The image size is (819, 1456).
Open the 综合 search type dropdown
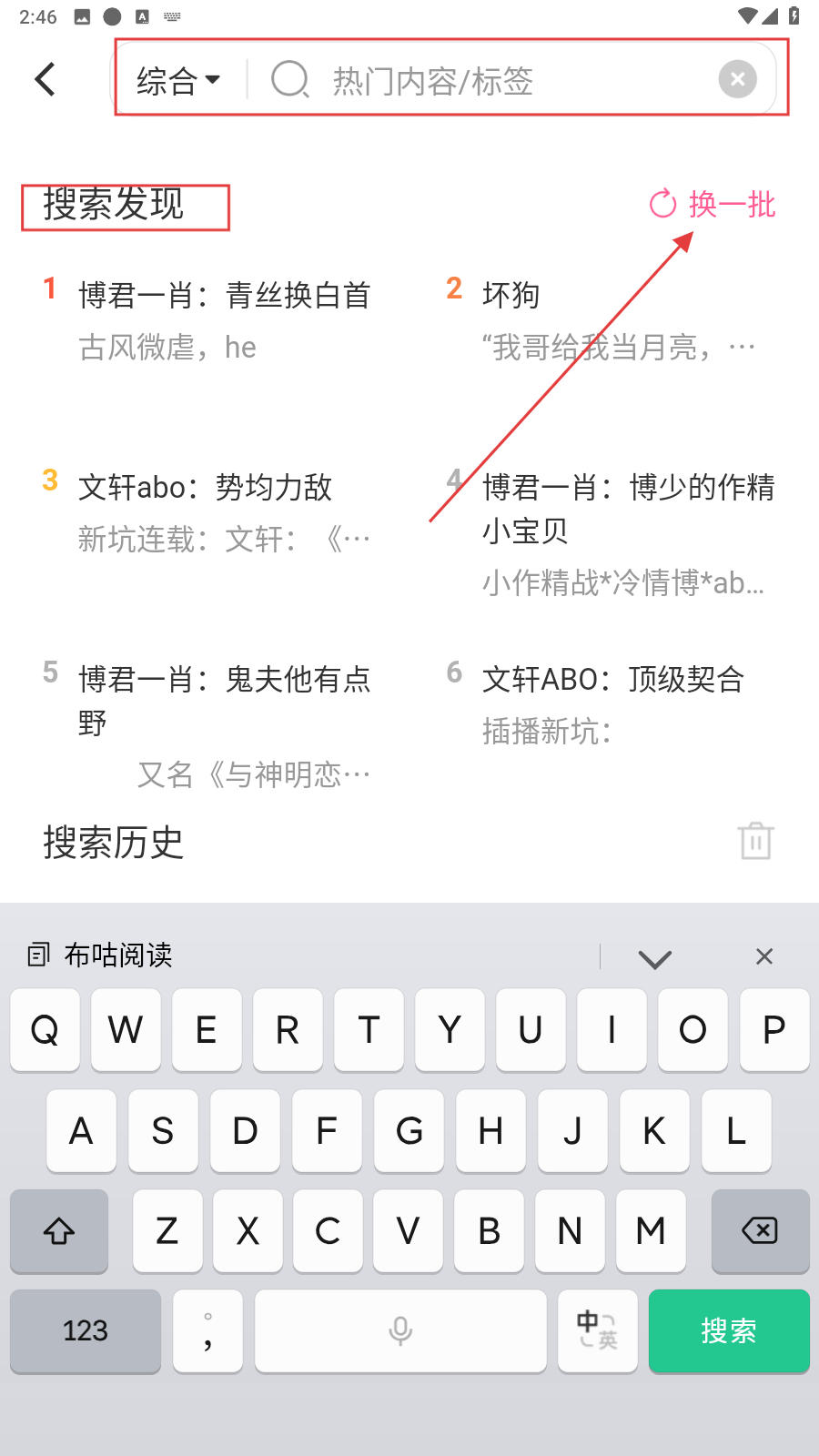tap(178, 81)
